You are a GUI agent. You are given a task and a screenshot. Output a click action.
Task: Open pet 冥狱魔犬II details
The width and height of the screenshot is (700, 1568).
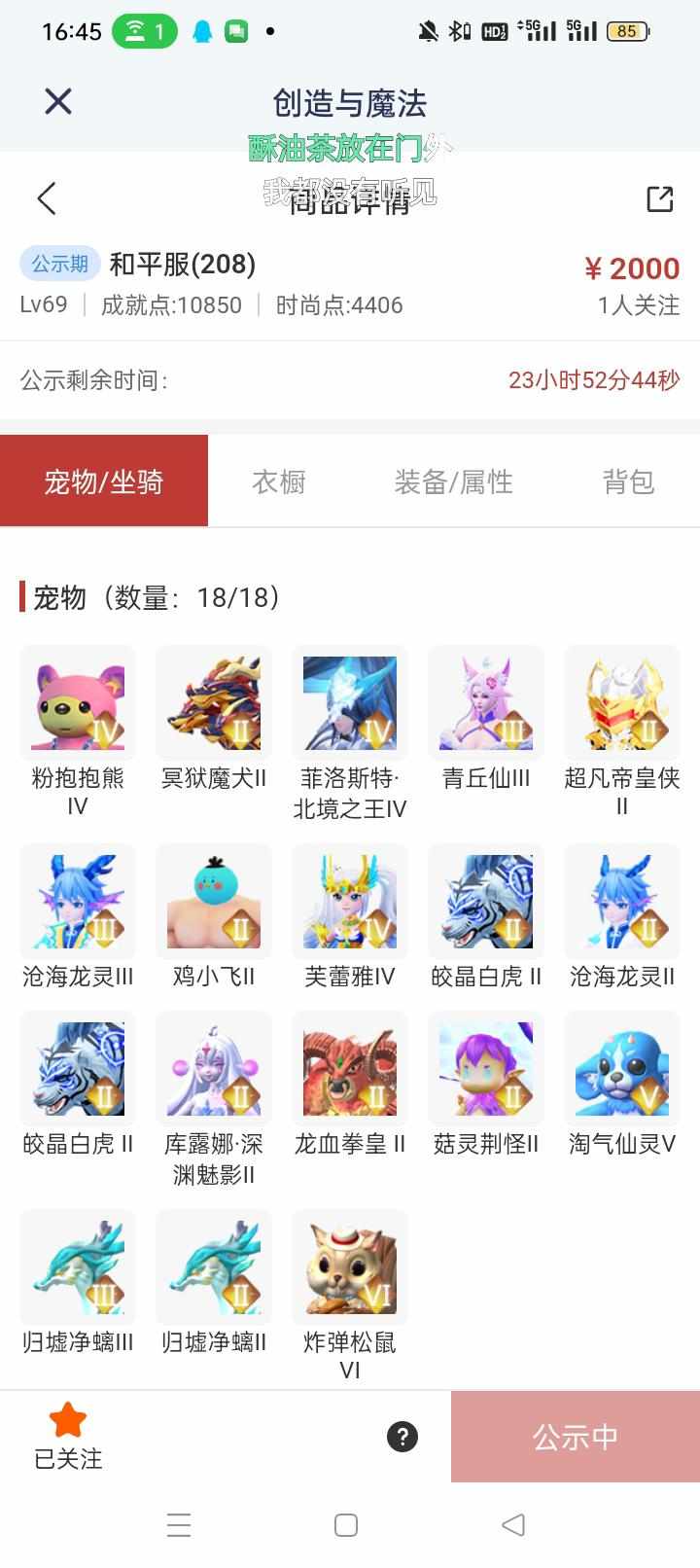click(x=214, y=703)
